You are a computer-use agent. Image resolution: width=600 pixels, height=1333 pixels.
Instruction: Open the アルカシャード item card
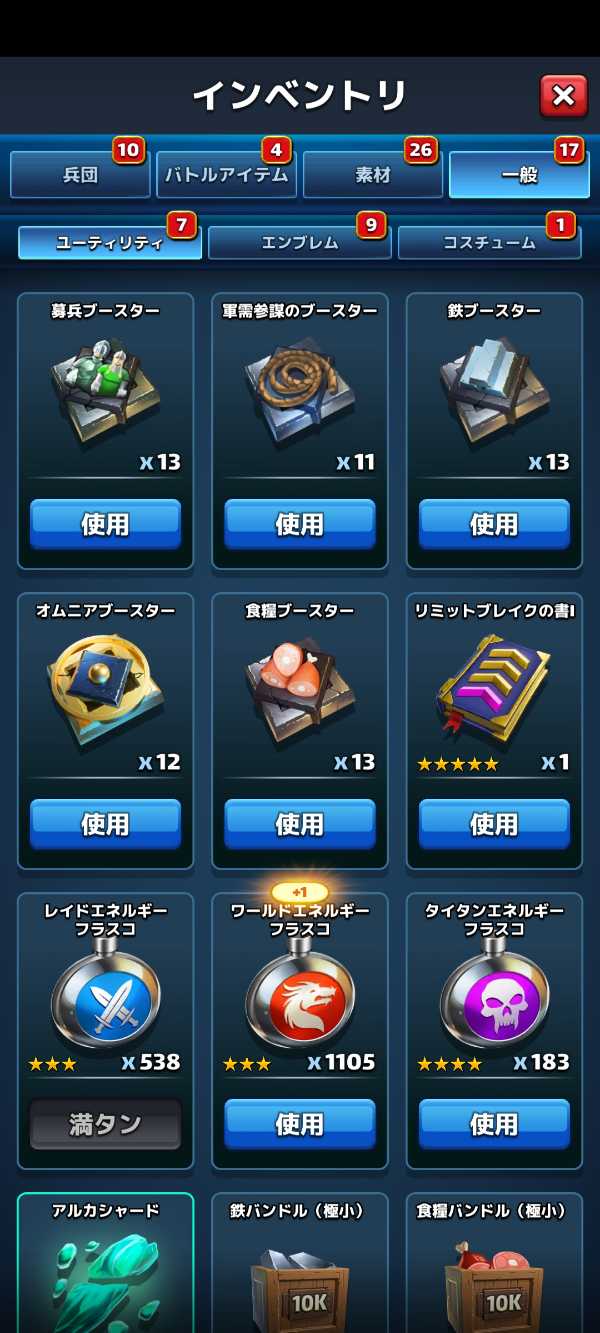tap(105, 1265)
